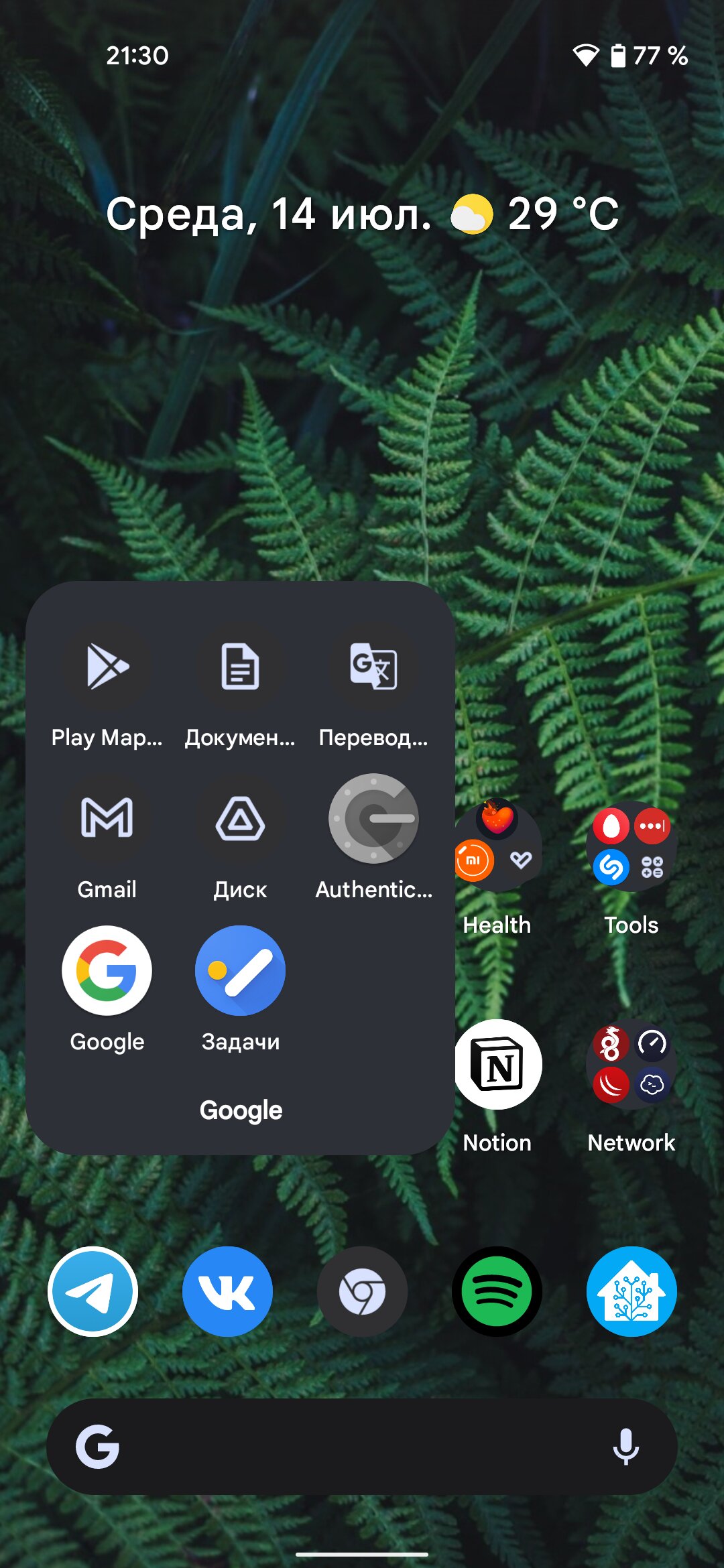Open the VK app in the dock
Screen dimensions: 724x1568
click(227, 1291)
